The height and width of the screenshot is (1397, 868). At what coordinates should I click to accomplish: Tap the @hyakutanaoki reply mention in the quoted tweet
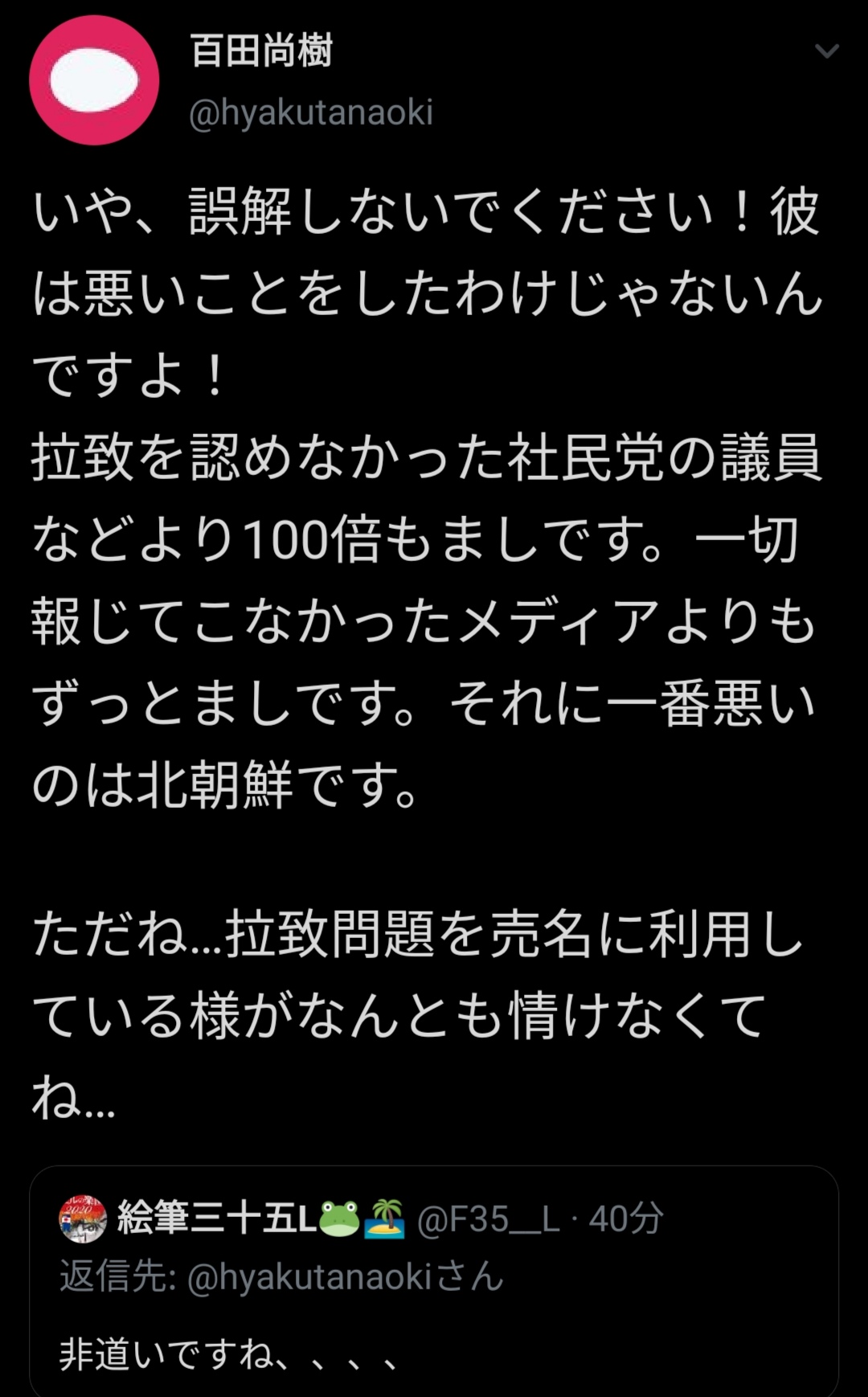[x=309, y=1277]
